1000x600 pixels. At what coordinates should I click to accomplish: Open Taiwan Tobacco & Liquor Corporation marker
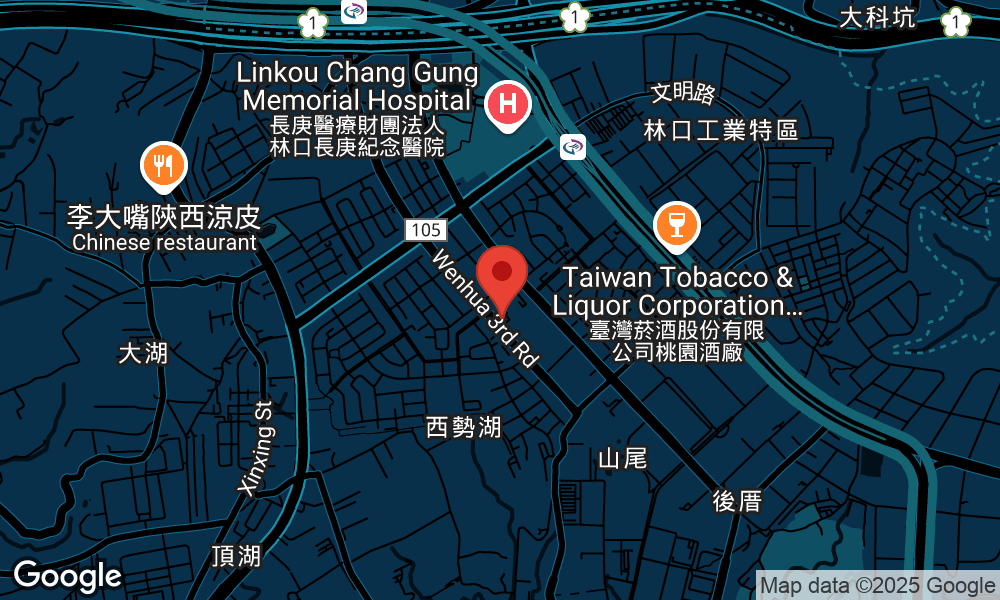pos(677,225)
